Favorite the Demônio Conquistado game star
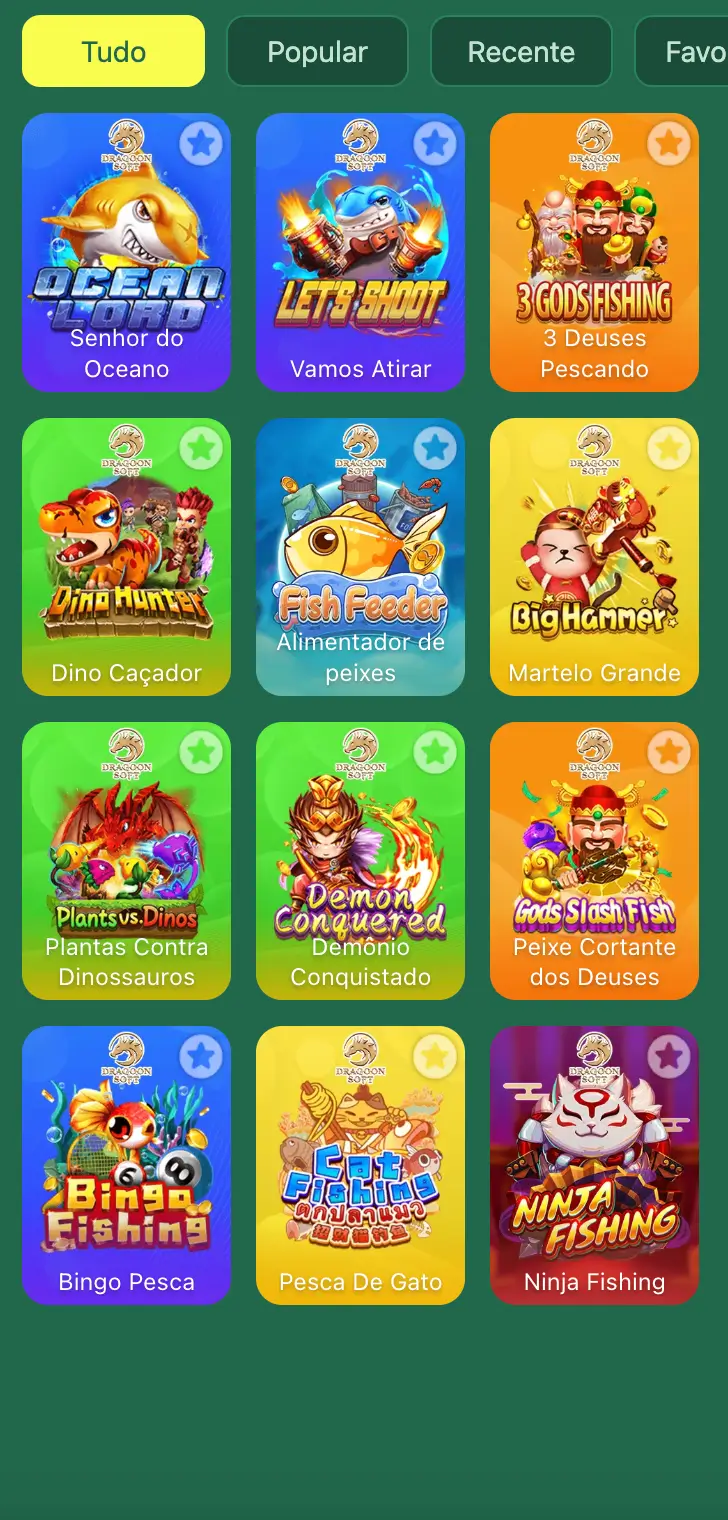Image resolution: width=728 pixels, height=1520 pixels. (435, 752)
